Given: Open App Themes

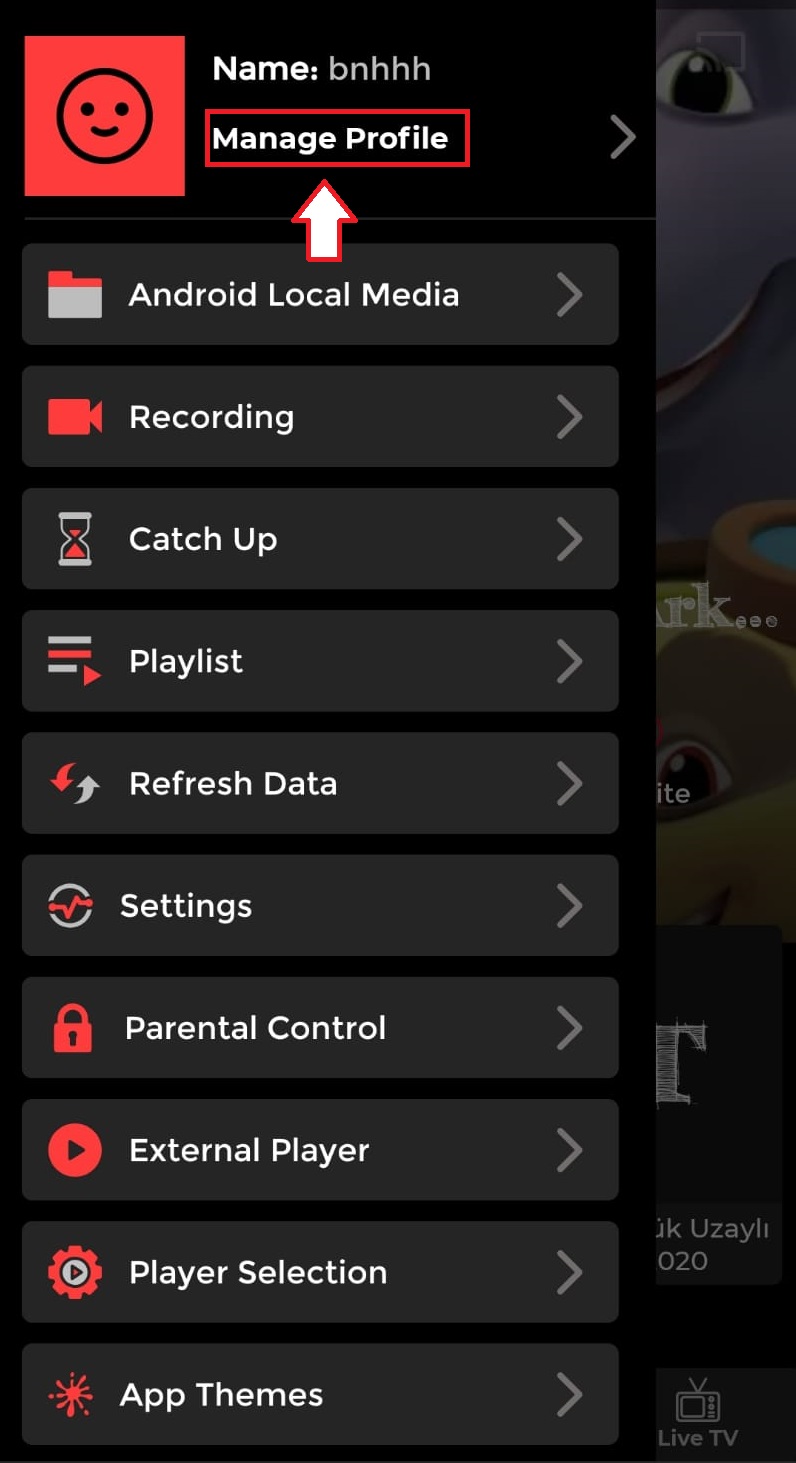Looking at the screenshot, I should tap(320, 1394).
